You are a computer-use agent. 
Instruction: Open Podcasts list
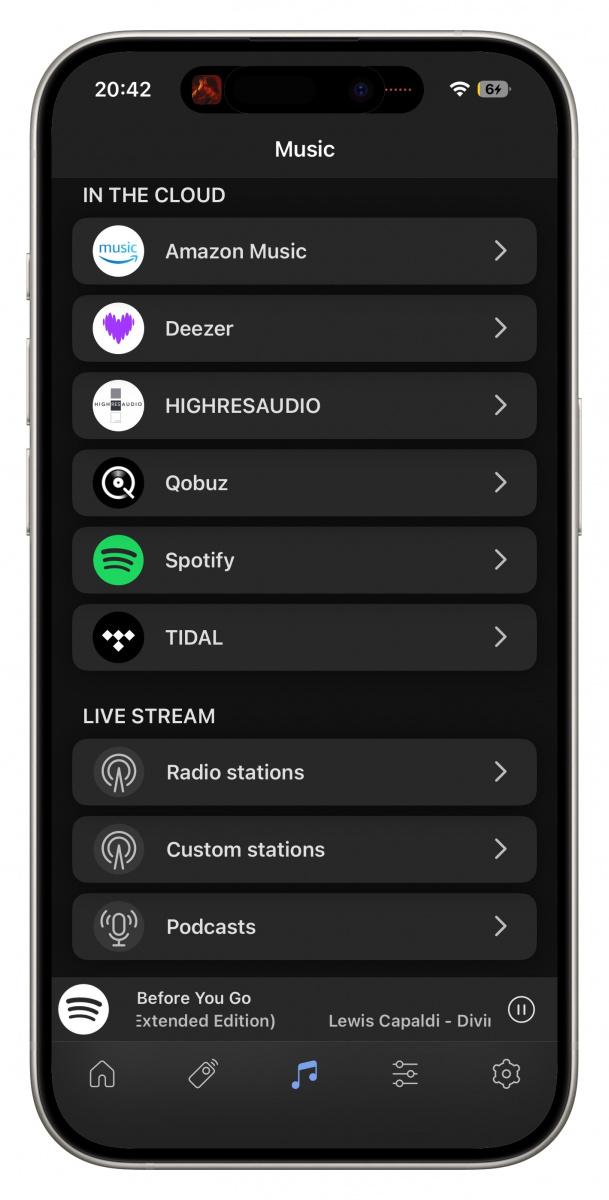(x=304, y=926)
